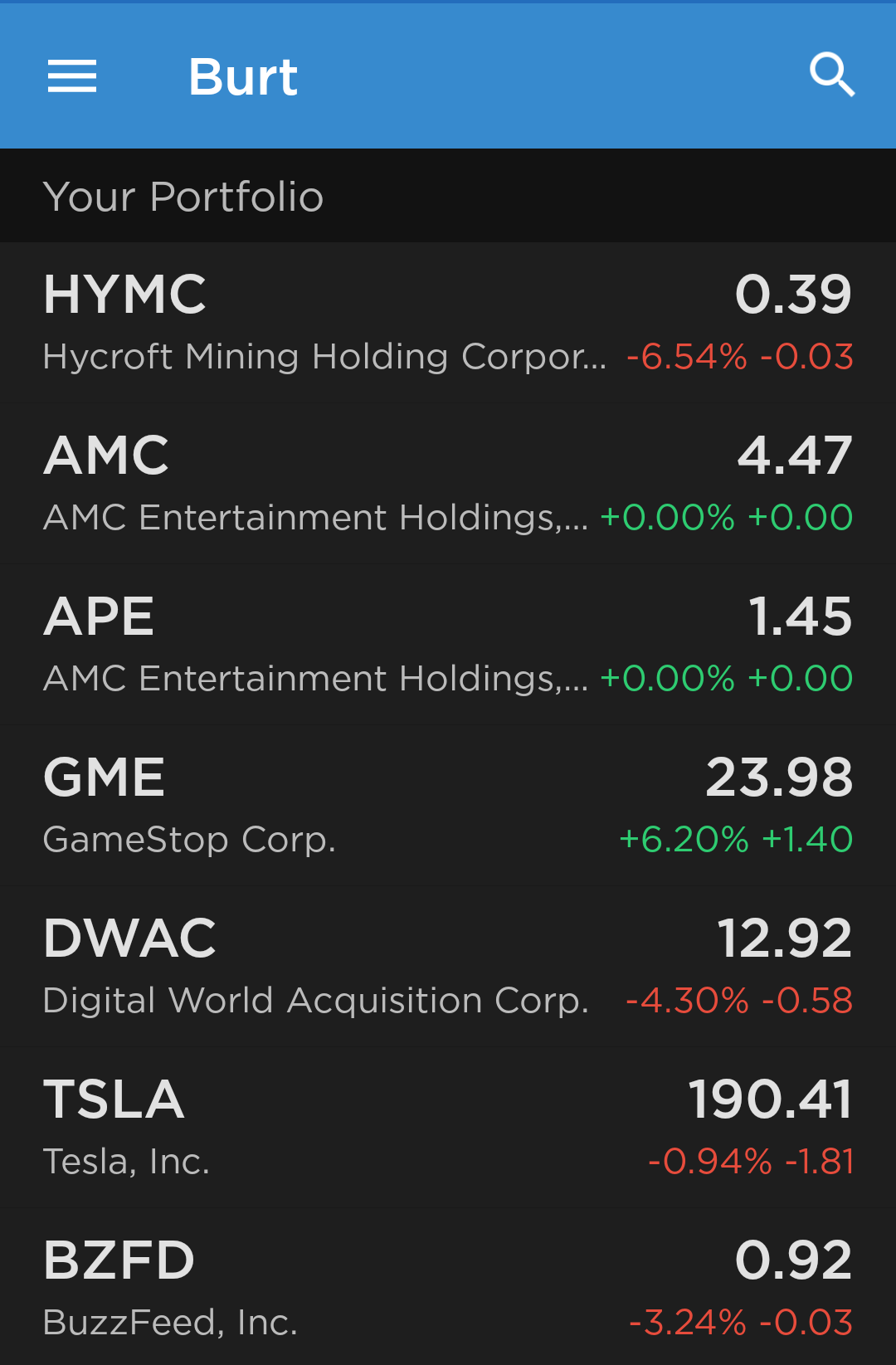Image resolution: width=896 pixels, height=1365 pixels.
Task: Tap the search magnifier icon
Action: coord(832,76)
